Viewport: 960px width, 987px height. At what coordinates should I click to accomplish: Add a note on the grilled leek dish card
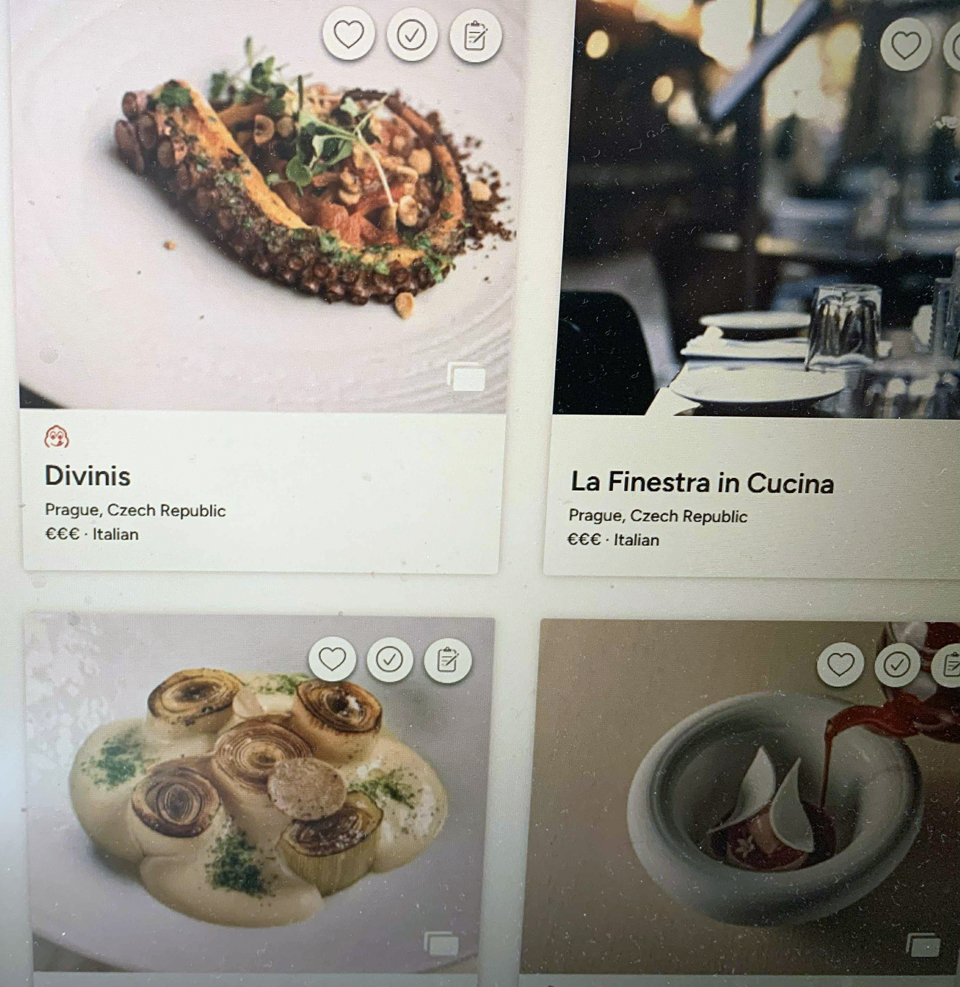(447, 661)
